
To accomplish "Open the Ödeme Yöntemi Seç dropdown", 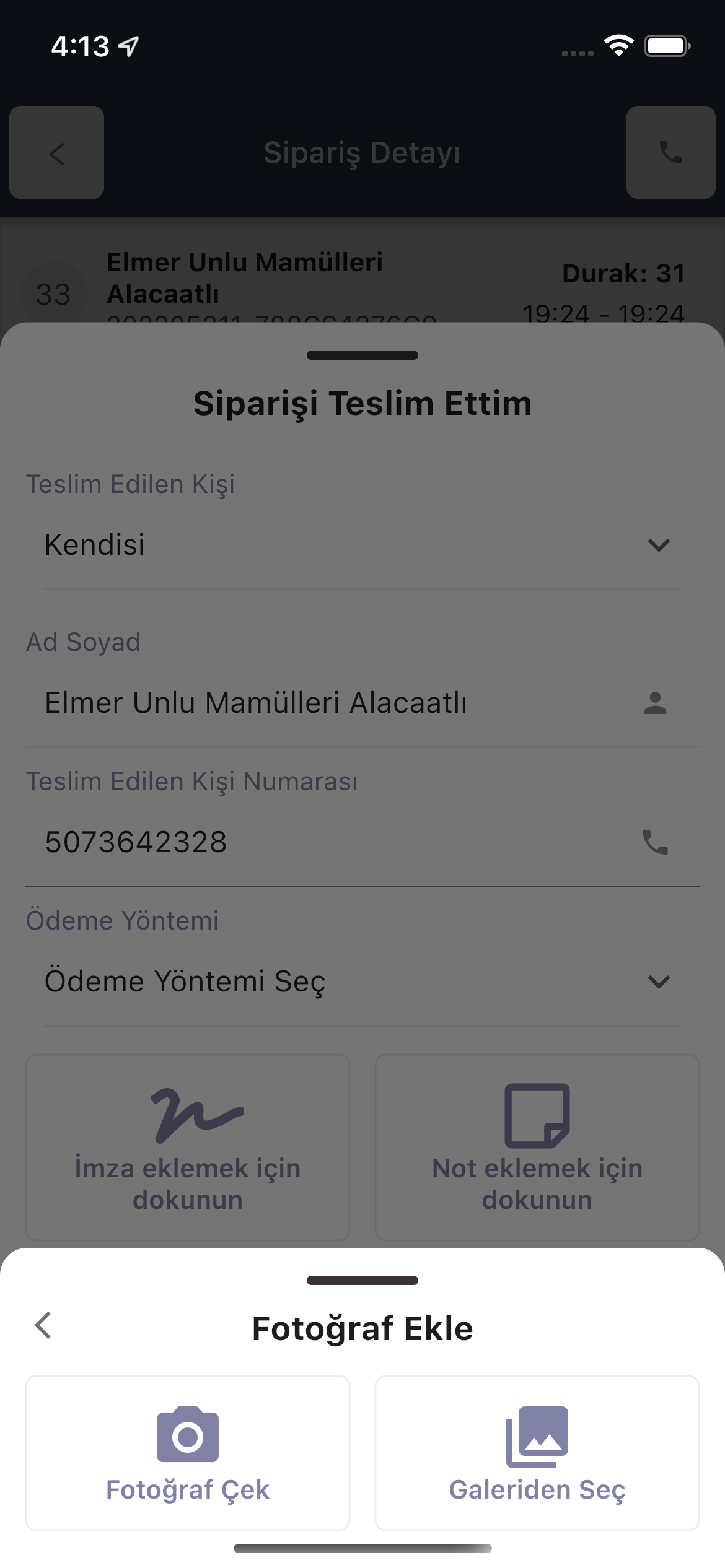I will pyautogui.click(x=362, y=982).
